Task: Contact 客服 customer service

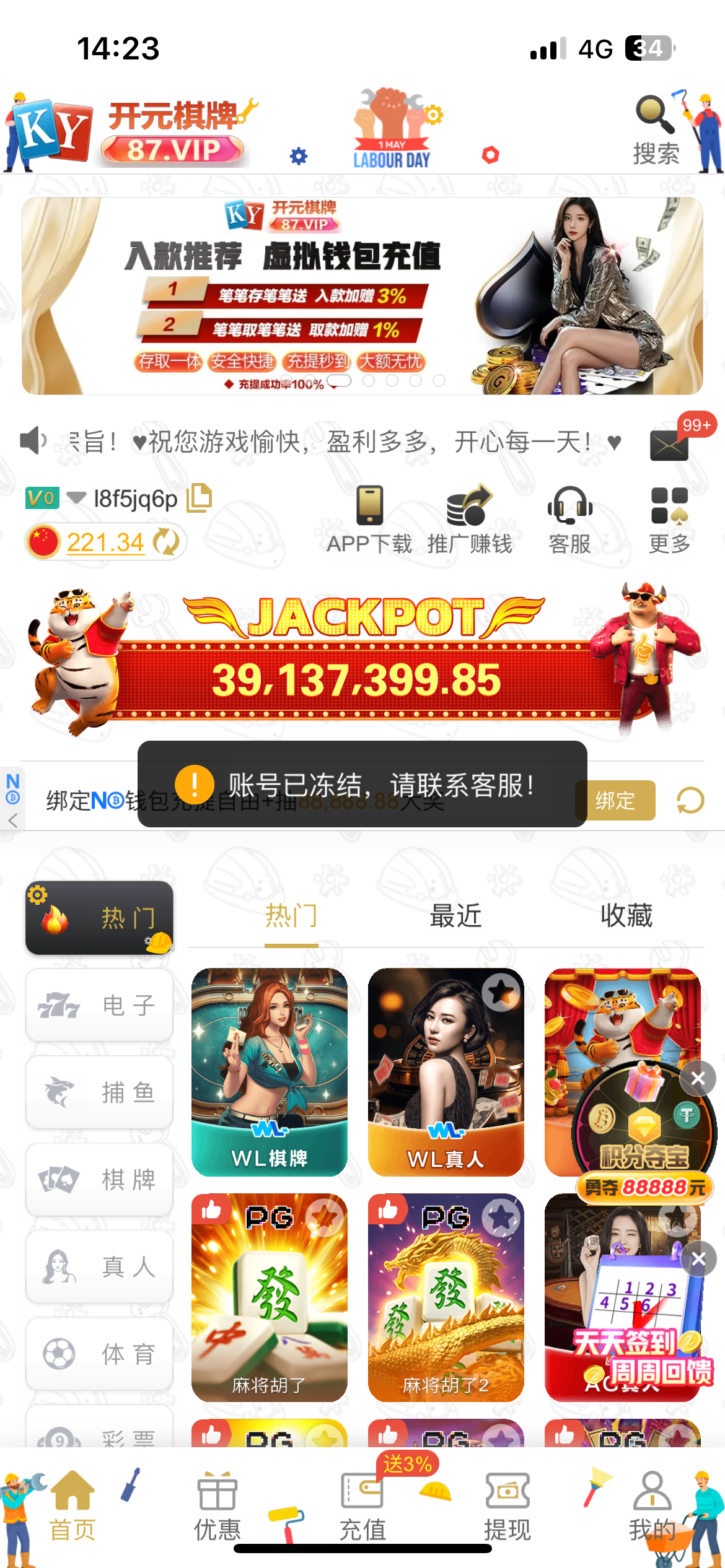Action: point(569,520)
